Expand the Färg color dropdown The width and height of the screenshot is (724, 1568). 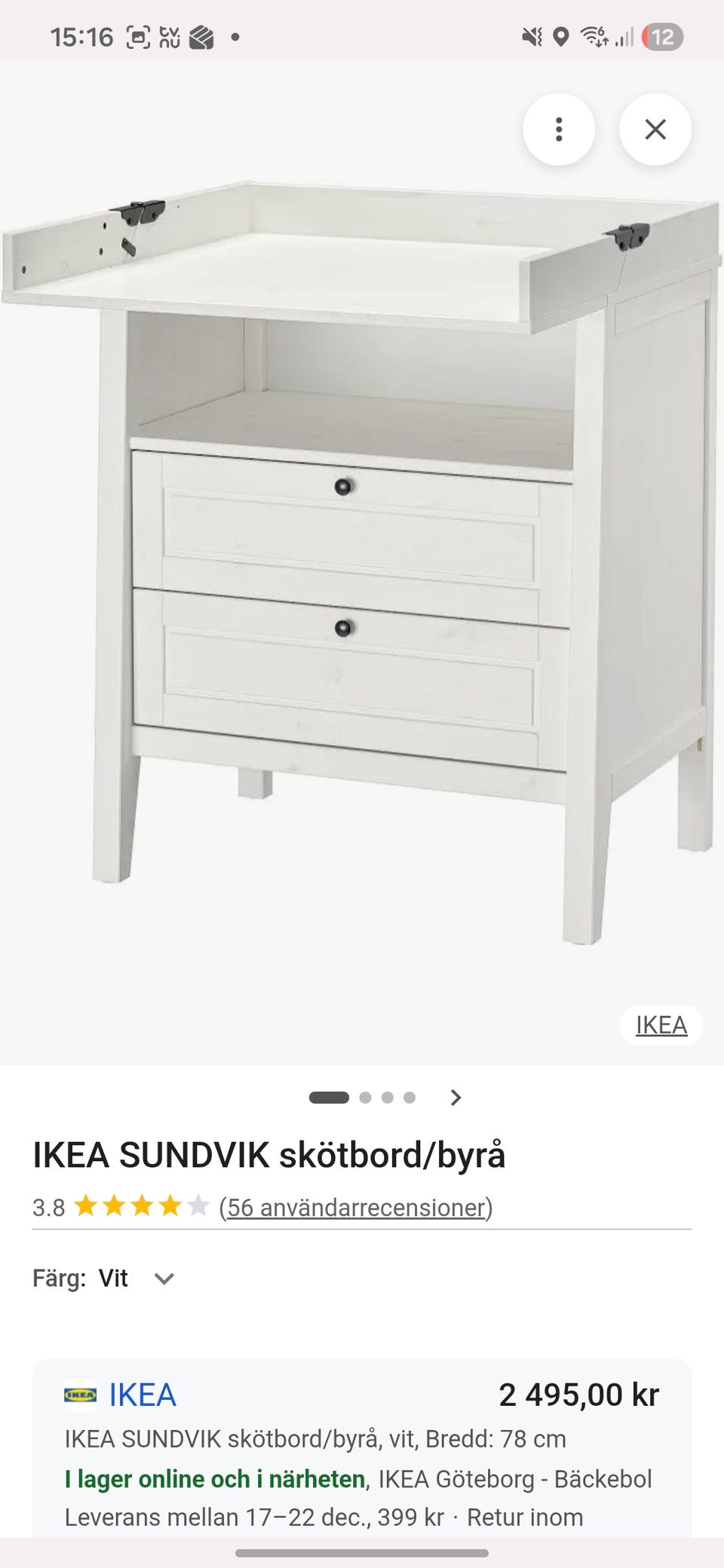(164, 1279)
